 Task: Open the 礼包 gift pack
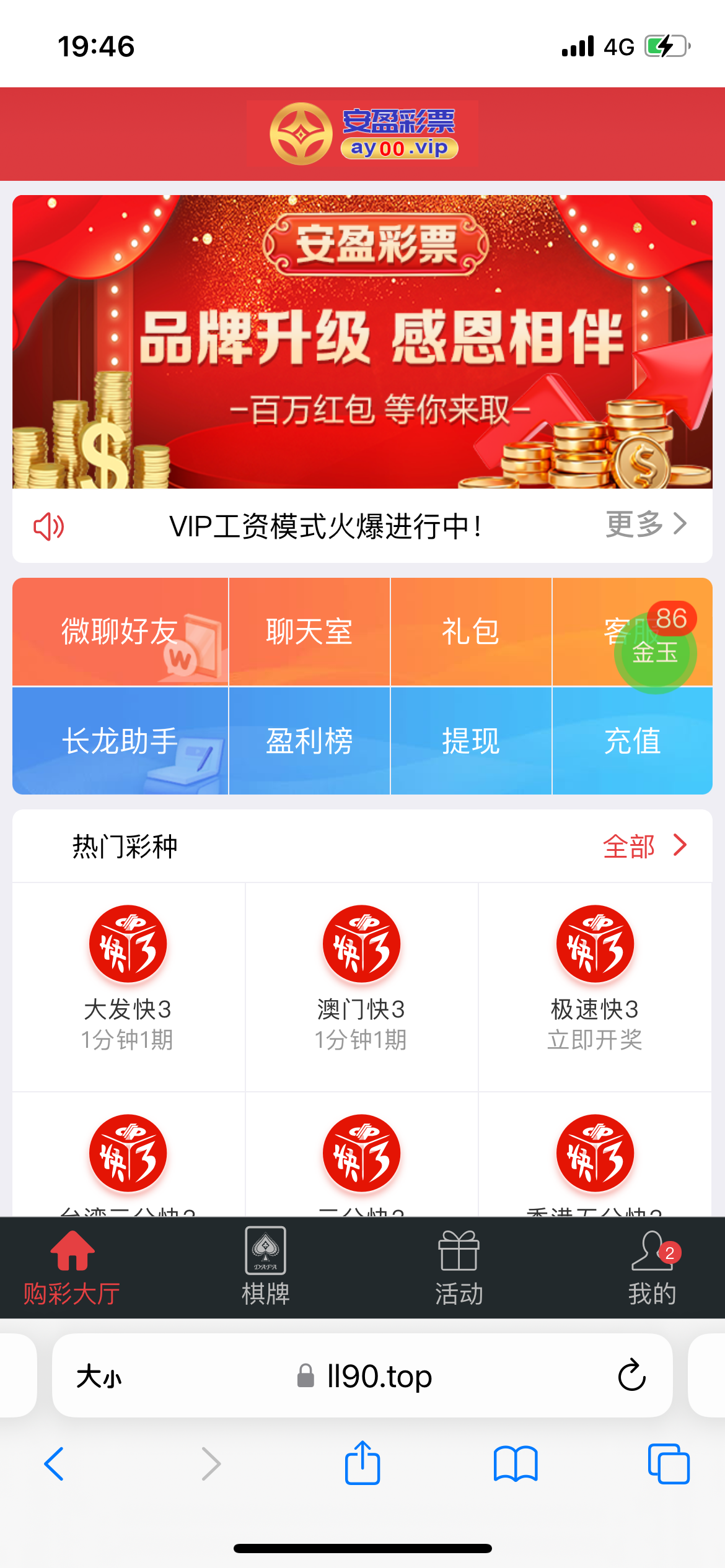[x=471, y=632]
